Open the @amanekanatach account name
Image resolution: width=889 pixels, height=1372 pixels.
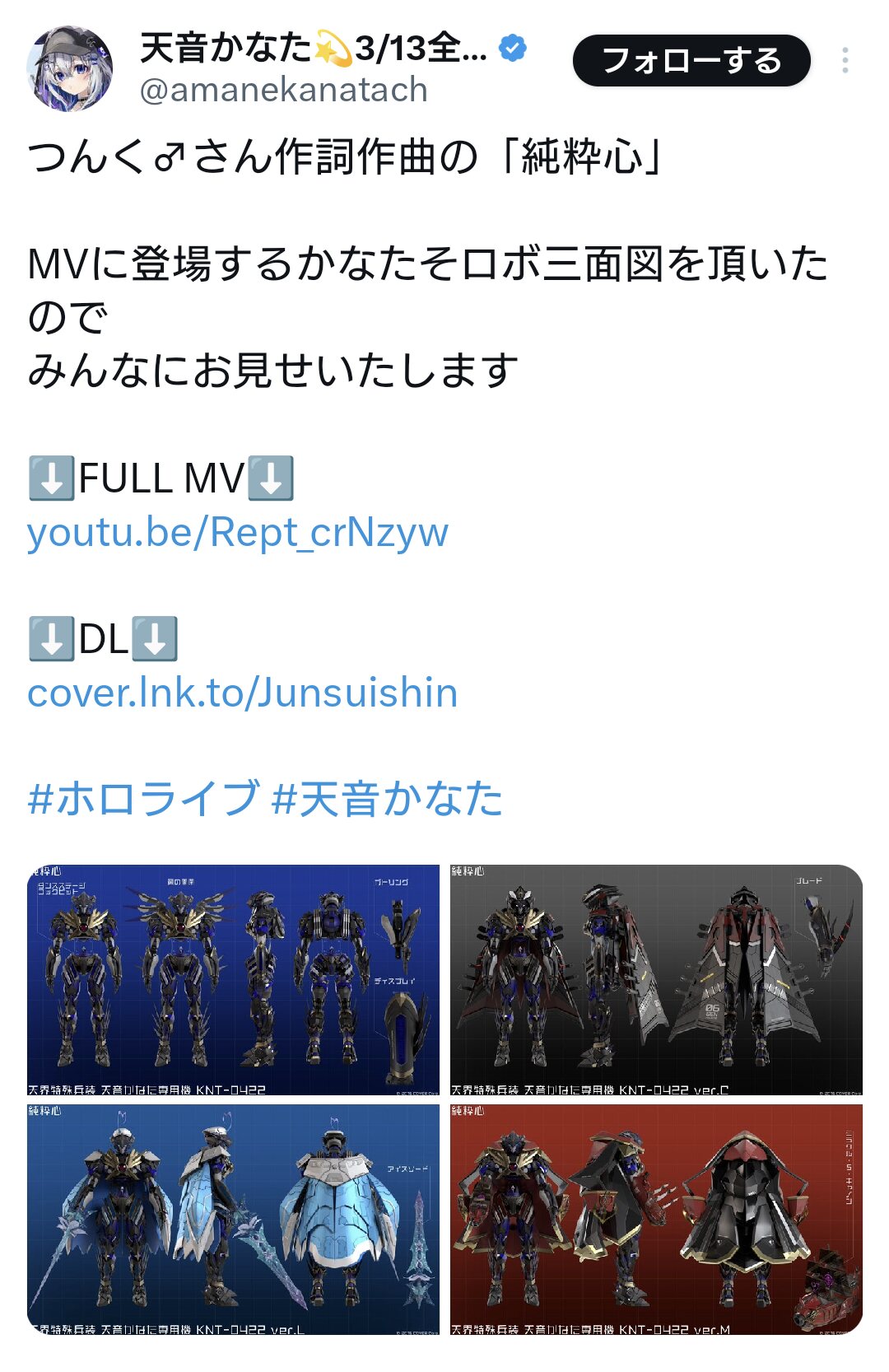pyautogui.click(x=283, y=91)
